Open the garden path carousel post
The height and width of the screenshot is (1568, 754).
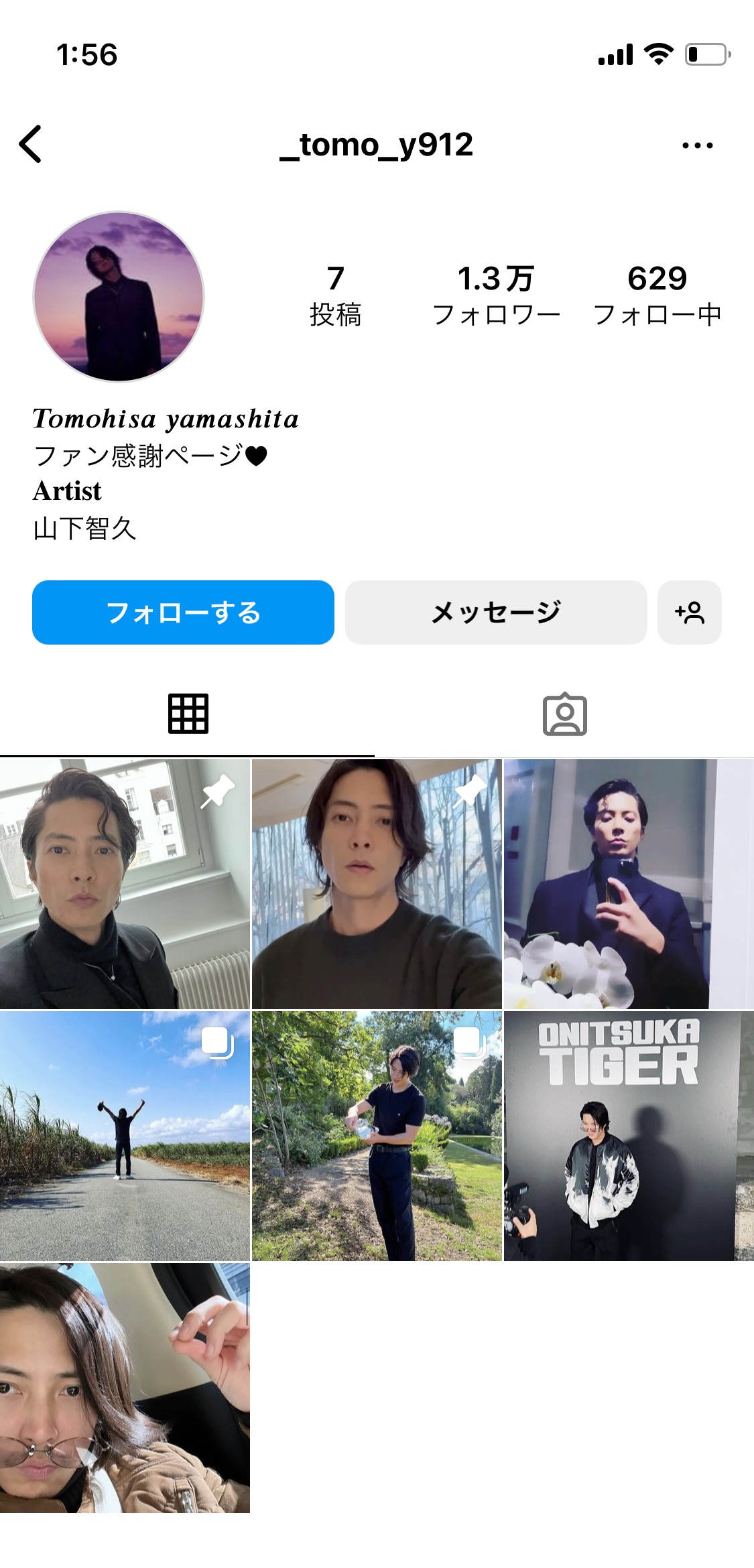click(377, 1136)
